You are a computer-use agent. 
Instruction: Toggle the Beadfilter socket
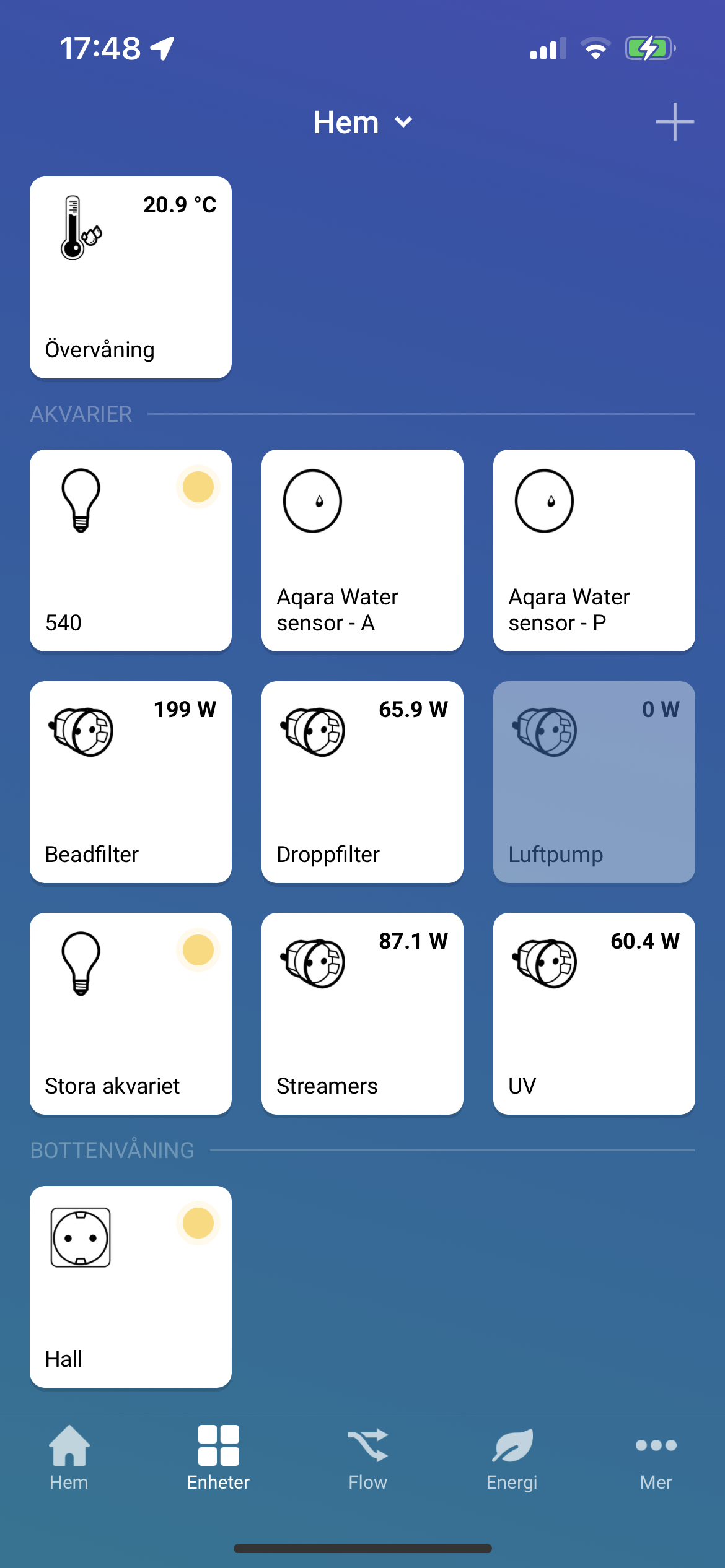click(x=131, y=782)
